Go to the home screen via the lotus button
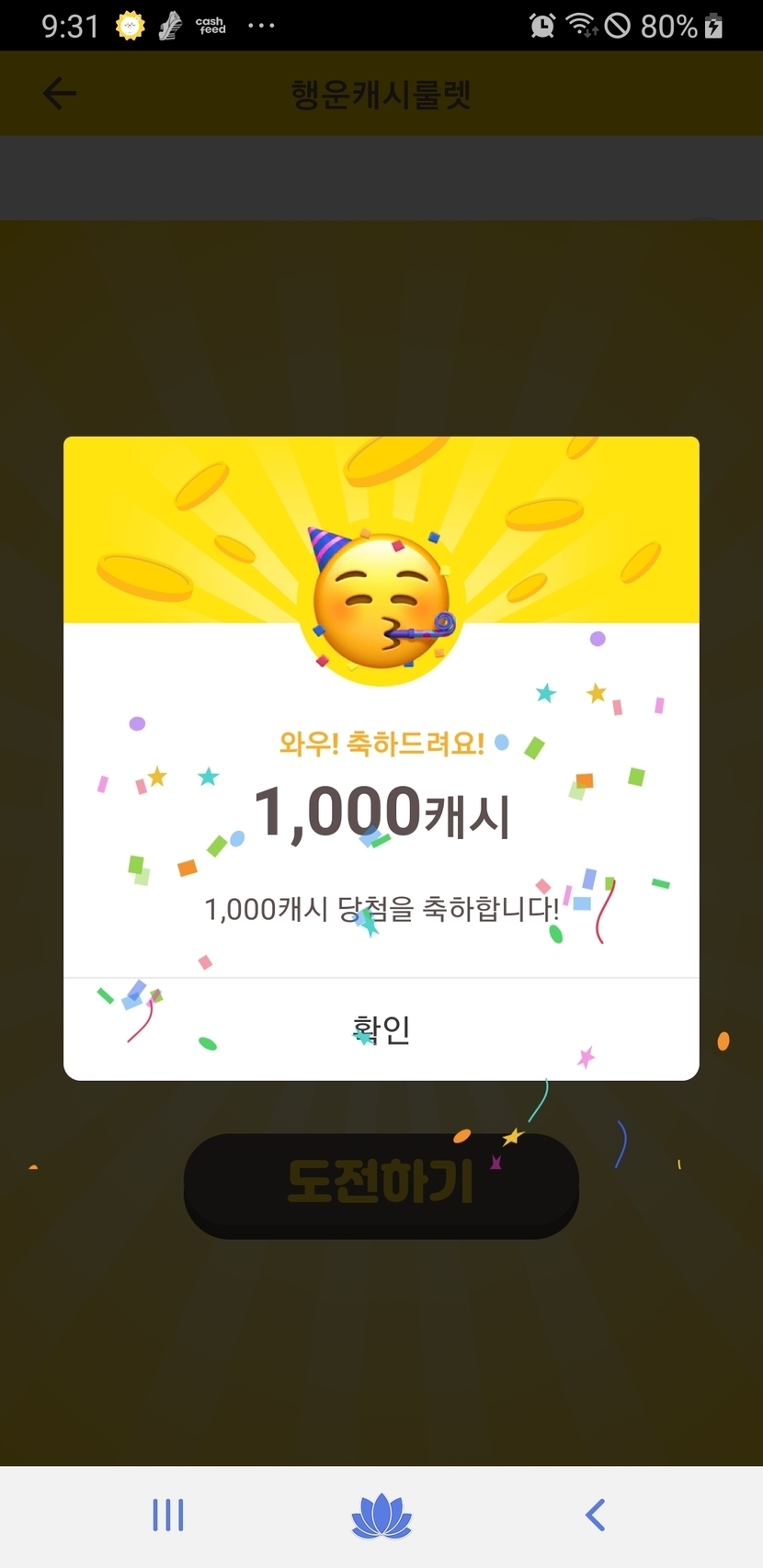 point(381,1515)
